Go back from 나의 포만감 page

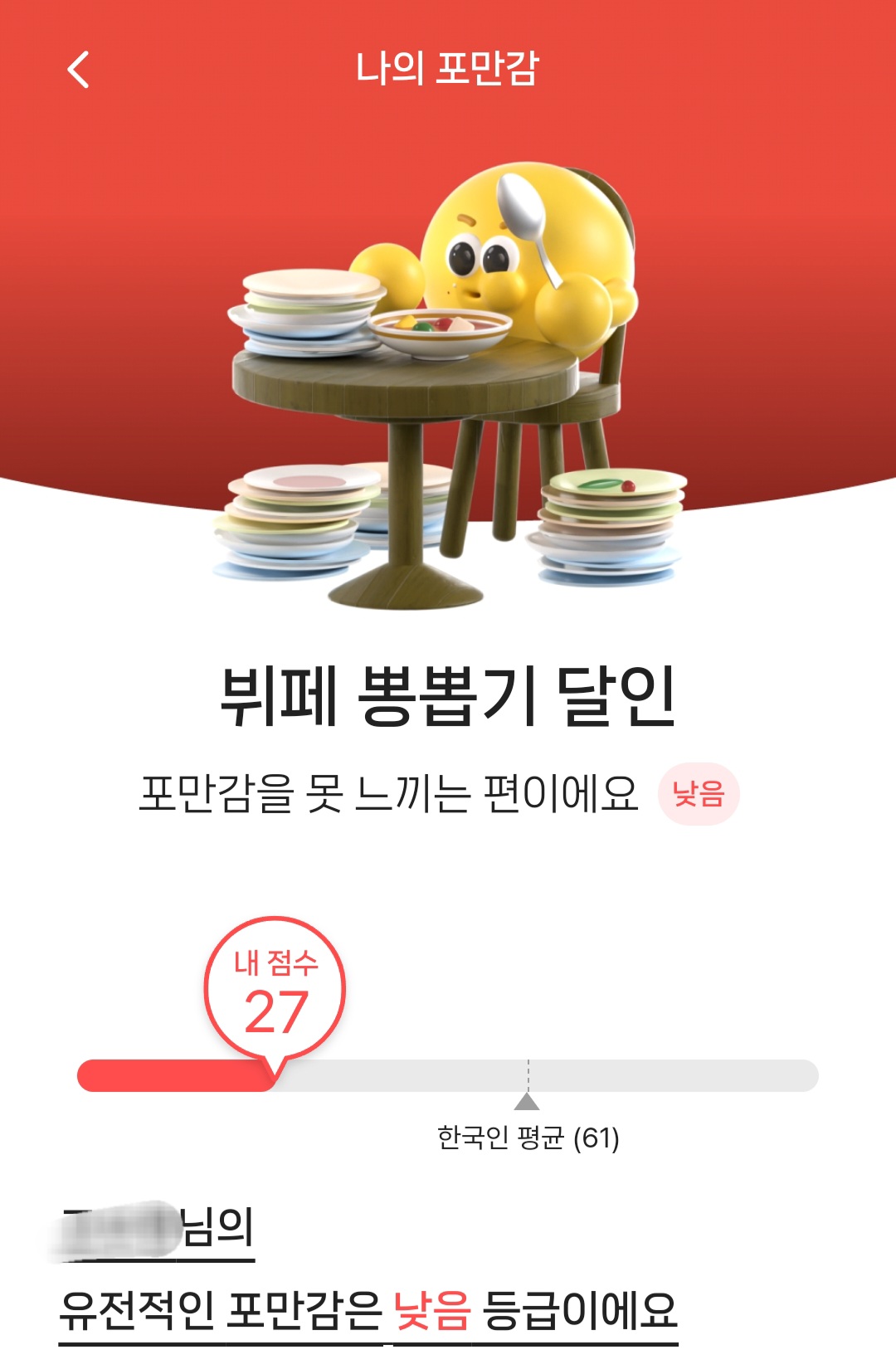pyautogui.click(x=78, y=70)
